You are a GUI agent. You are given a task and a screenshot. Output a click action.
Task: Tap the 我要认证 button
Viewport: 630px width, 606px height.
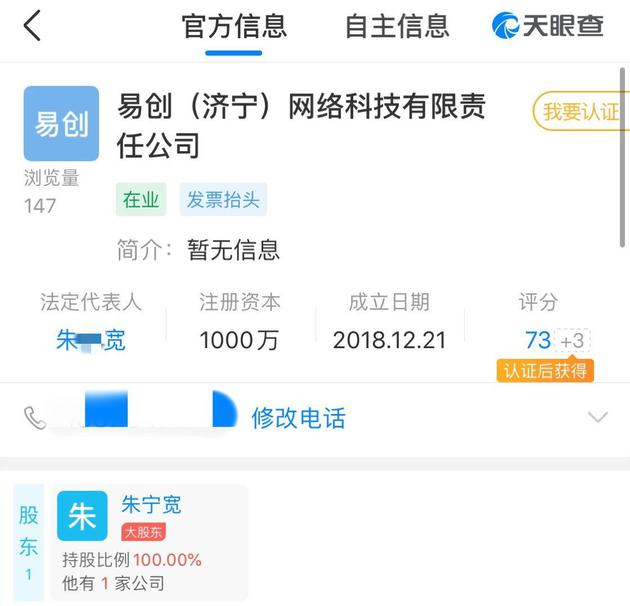point(581,112)
